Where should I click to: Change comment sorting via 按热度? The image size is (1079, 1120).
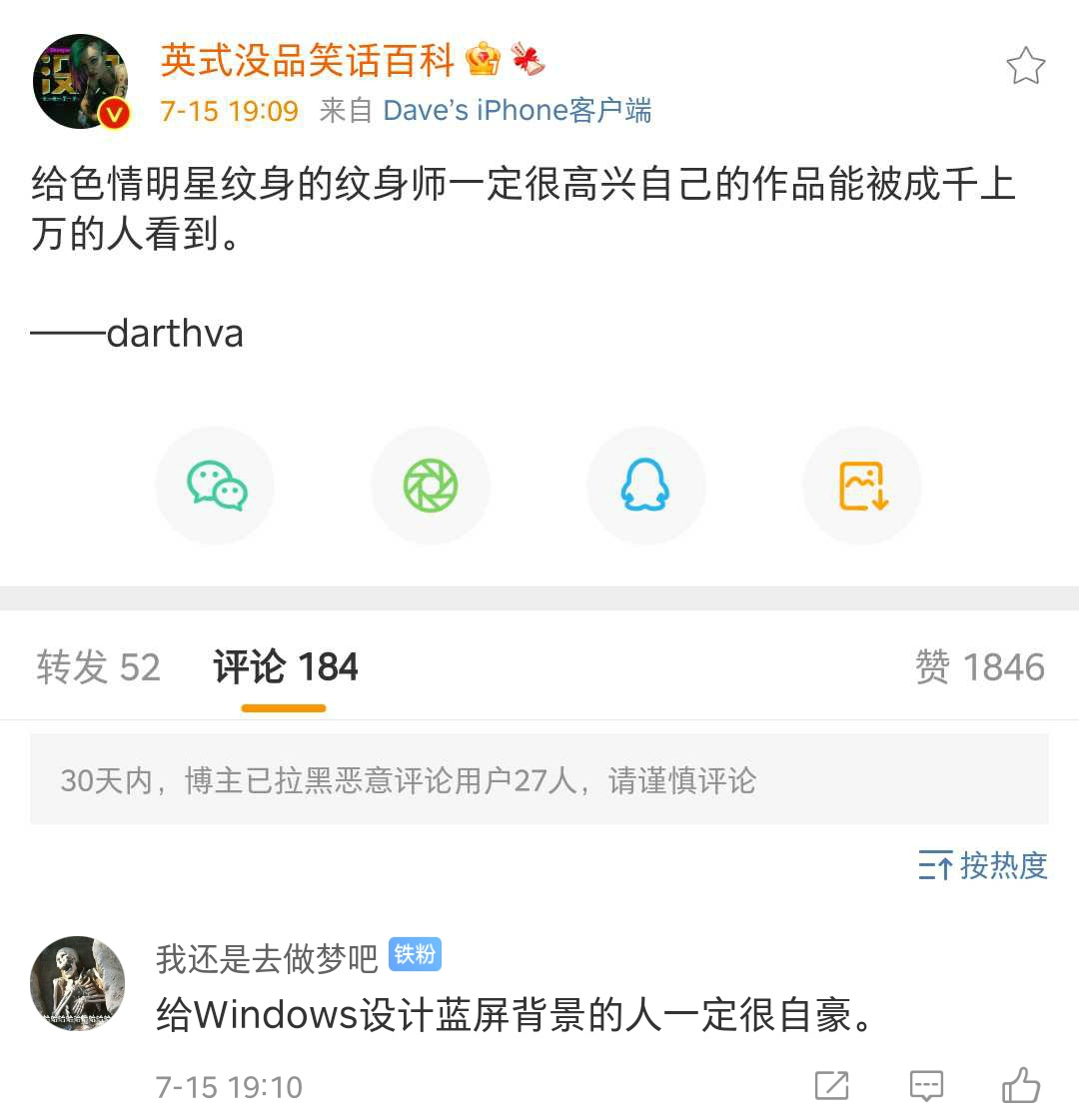pos(983,865)
